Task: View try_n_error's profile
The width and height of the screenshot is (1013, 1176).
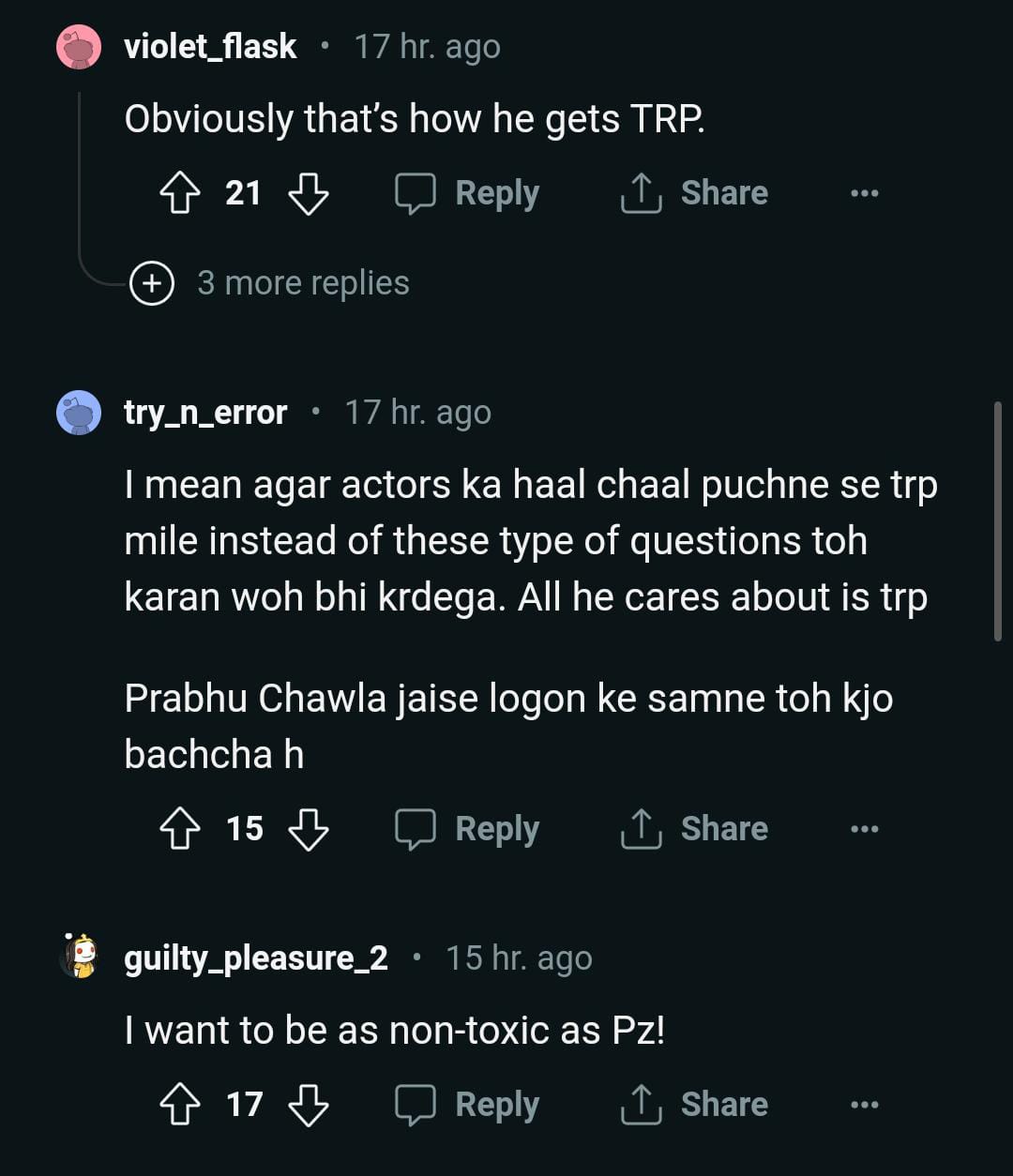Action: pyautogui.click(x=205, y=413)
